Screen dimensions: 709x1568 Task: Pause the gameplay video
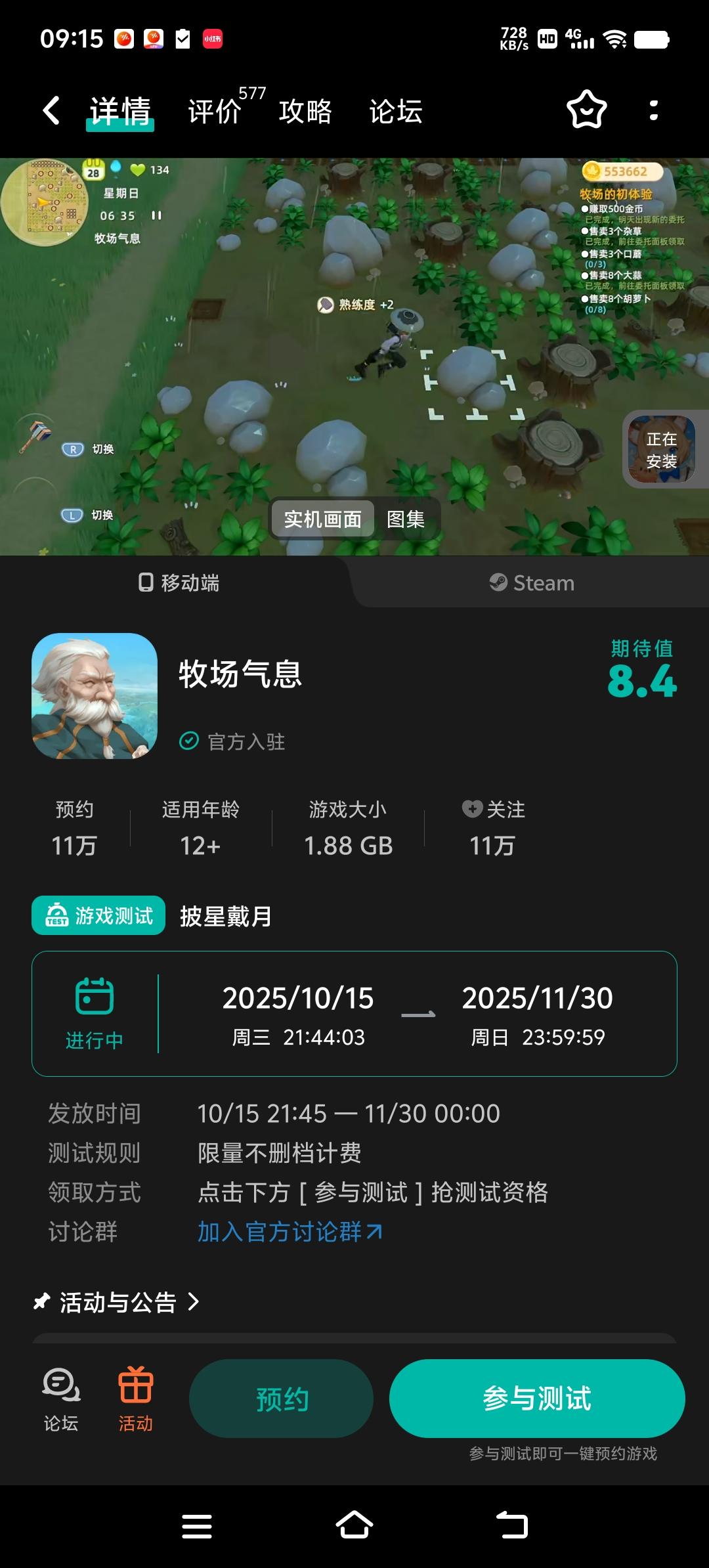(156, 214)
